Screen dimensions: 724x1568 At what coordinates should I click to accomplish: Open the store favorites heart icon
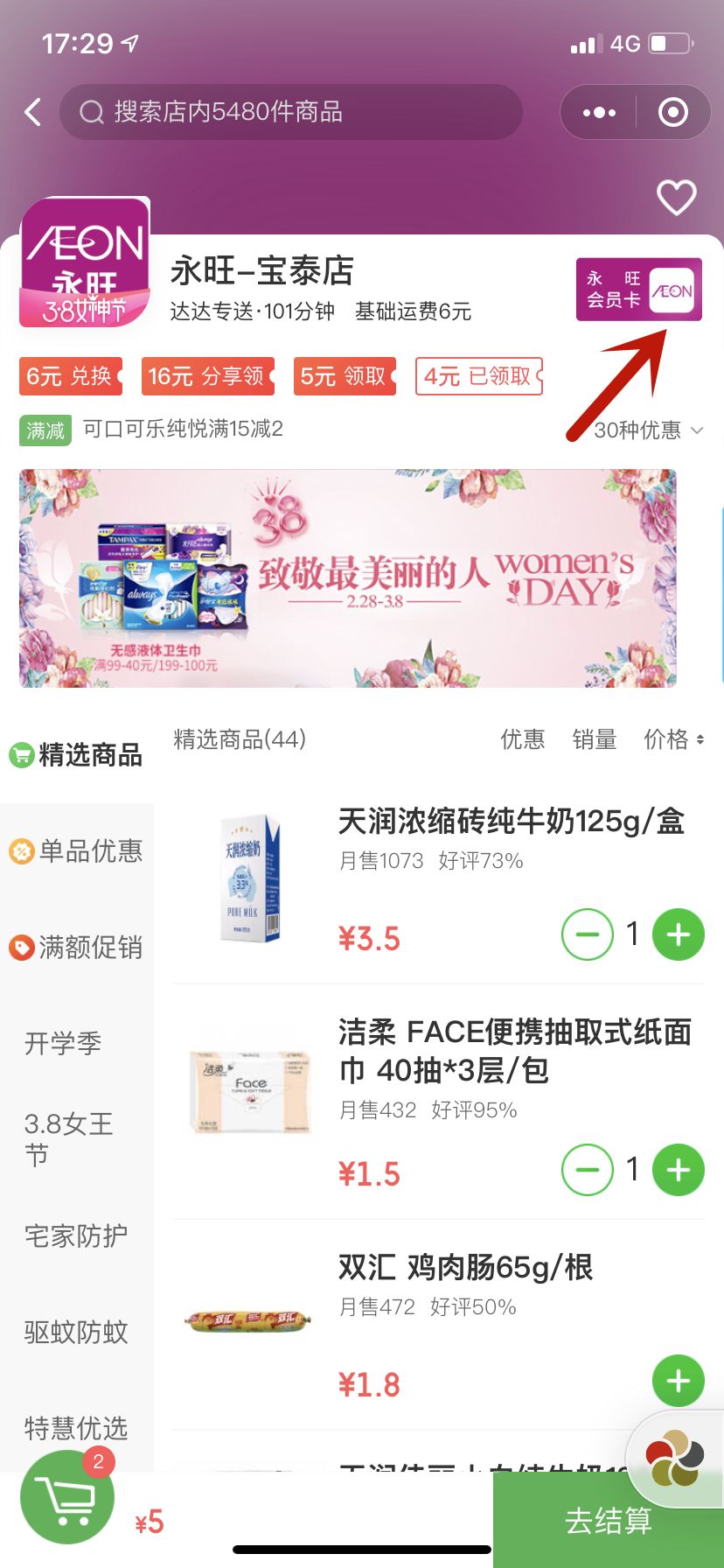click(x=676, y=199)
